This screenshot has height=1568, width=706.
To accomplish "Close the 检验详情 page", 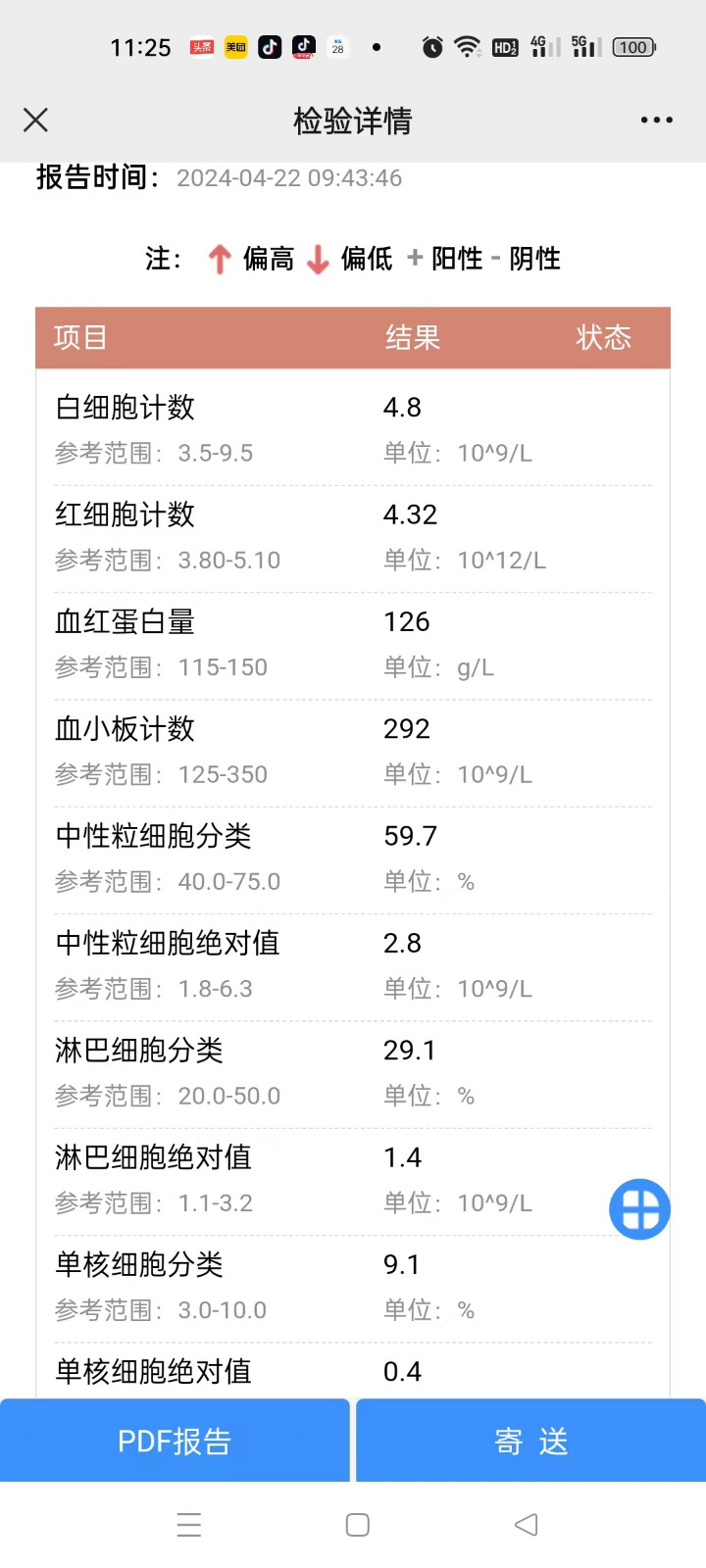I will (x=35, y=121).
